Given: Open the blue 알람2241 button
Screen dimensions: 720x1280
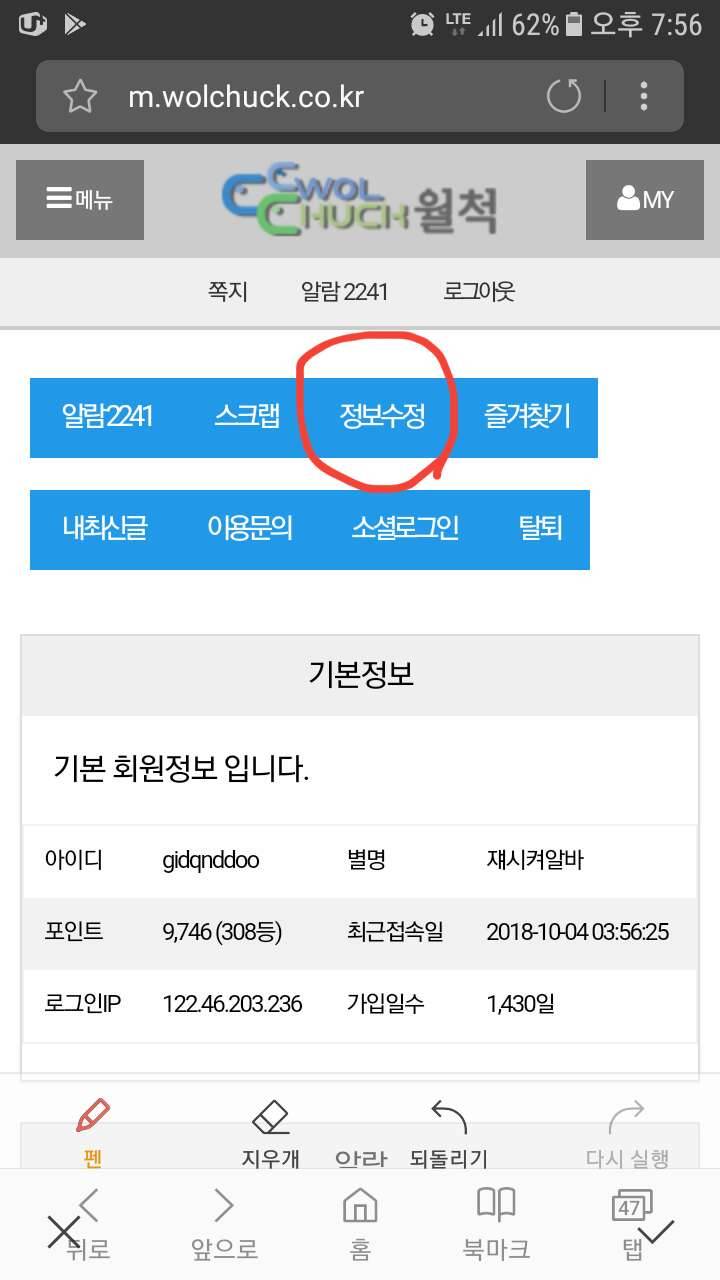Looking at the screenshot, I should pyautogui.click(x=107, y=417).
